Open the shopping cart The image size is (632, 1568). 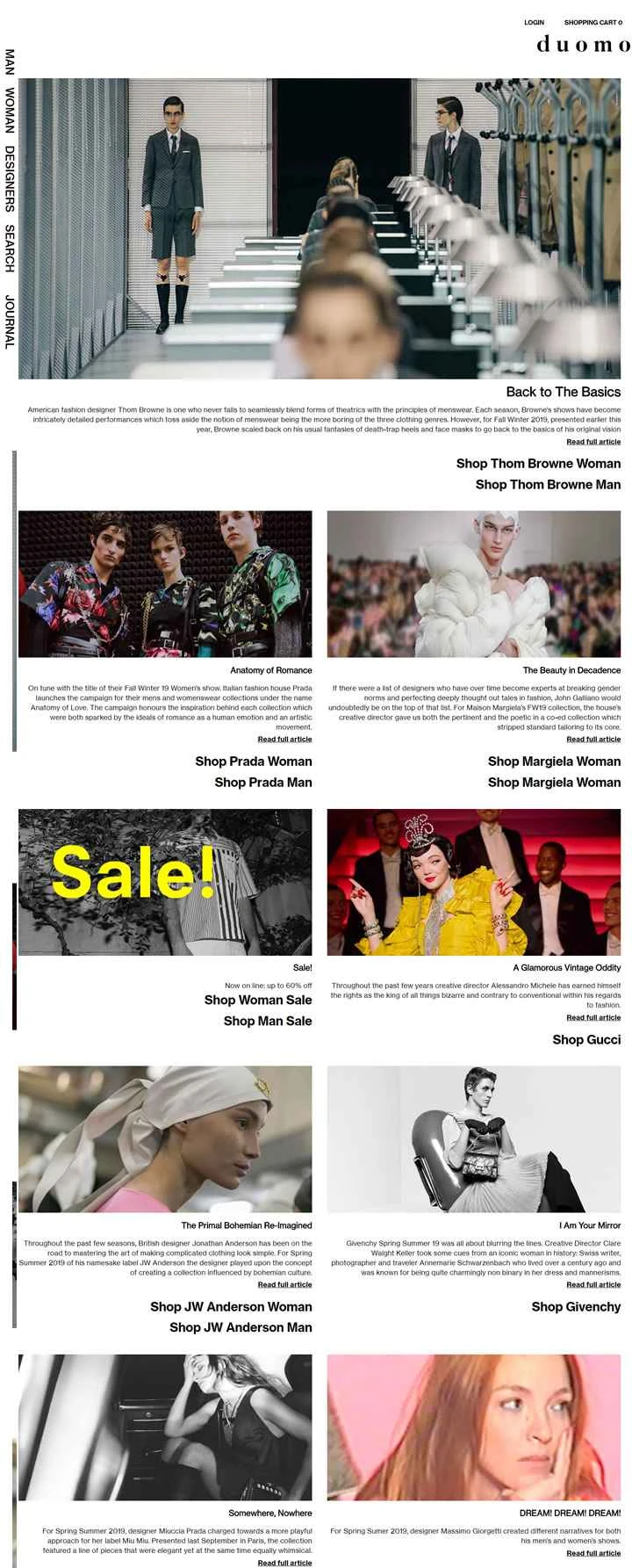coord(592,23)
